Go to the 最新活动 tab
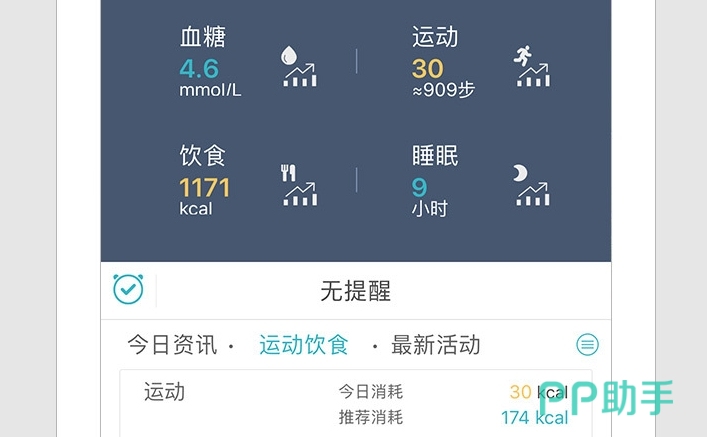Image resolution: width=707 pixels, height=437 pixels. pyautogui.click(x=436, y=345)
